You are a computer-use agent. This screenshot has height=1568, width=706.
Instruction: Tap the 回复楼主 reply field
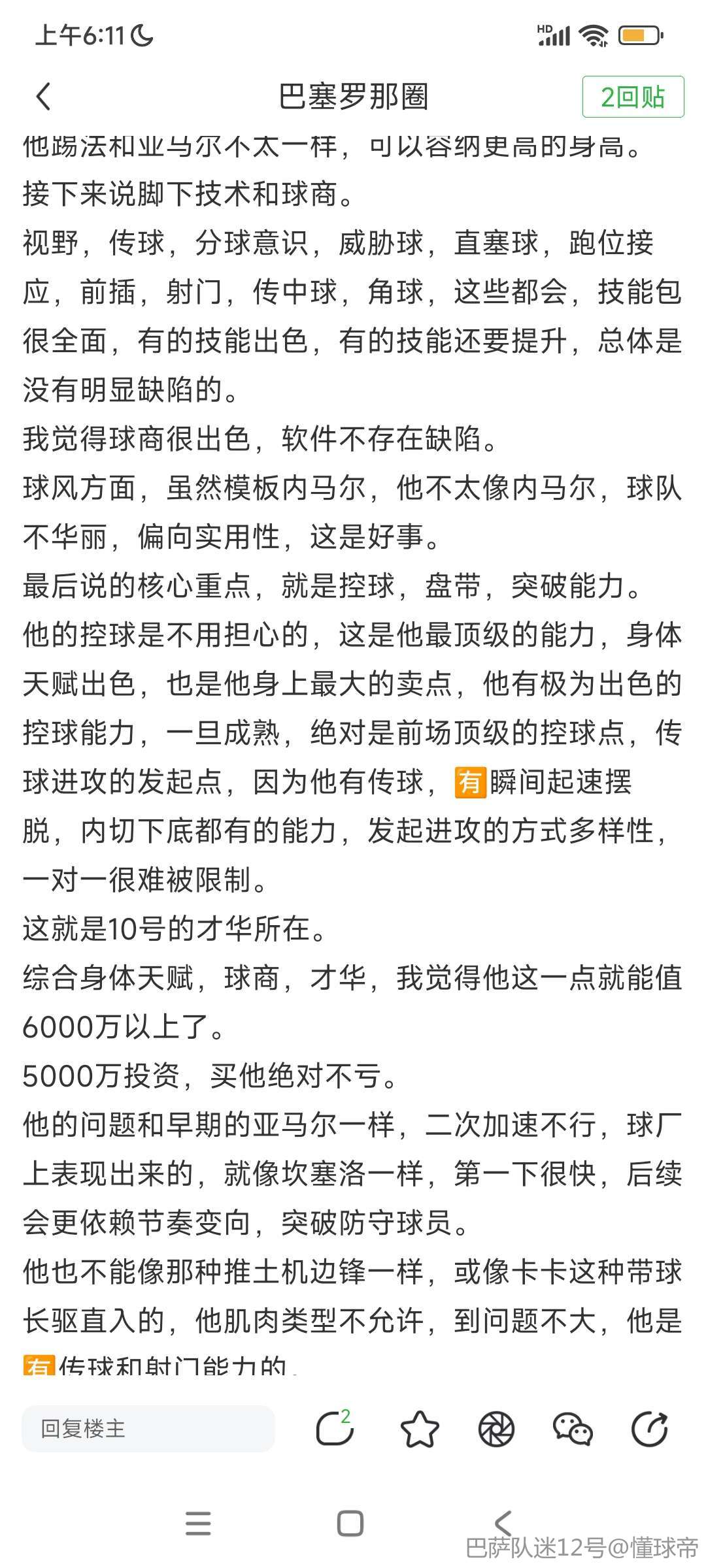(x=148, y=1429)
